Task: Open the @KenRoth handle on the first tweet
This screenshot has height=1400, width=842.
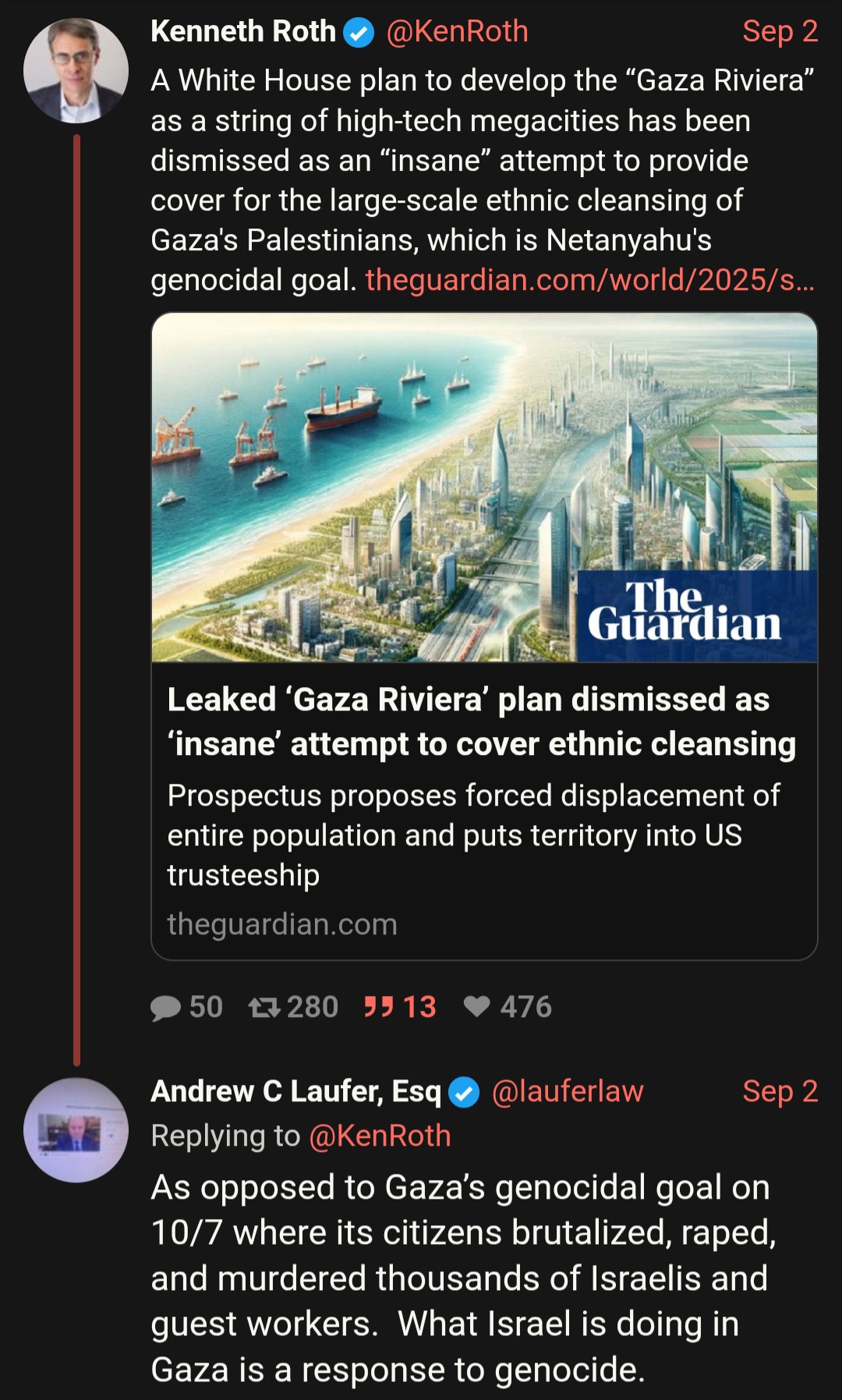Action: tap(457, 32)
